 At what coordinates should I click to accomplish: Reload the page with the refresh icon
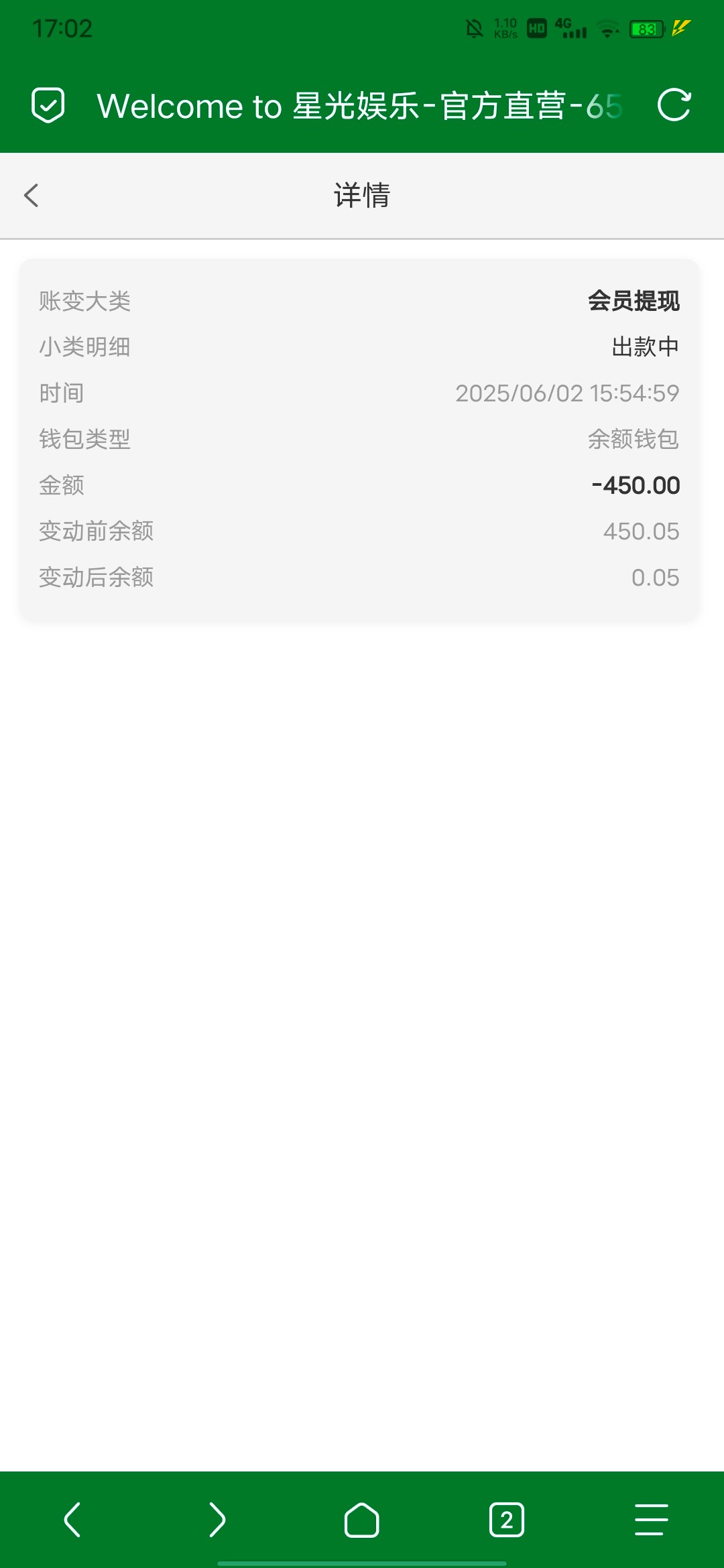[674, 105]
